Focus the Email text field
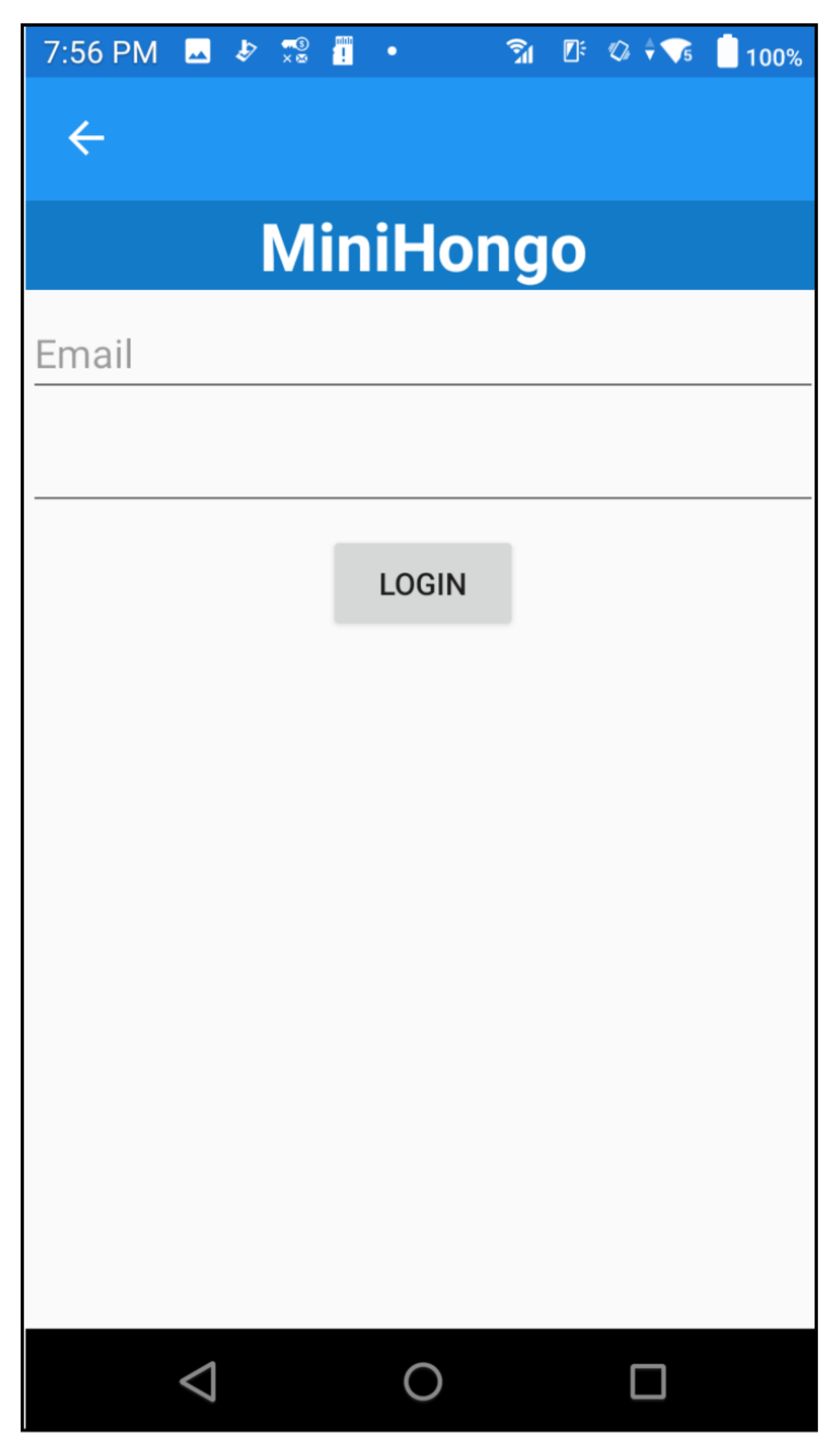This screenshot has width=837, height=1456. click(421, 355)
